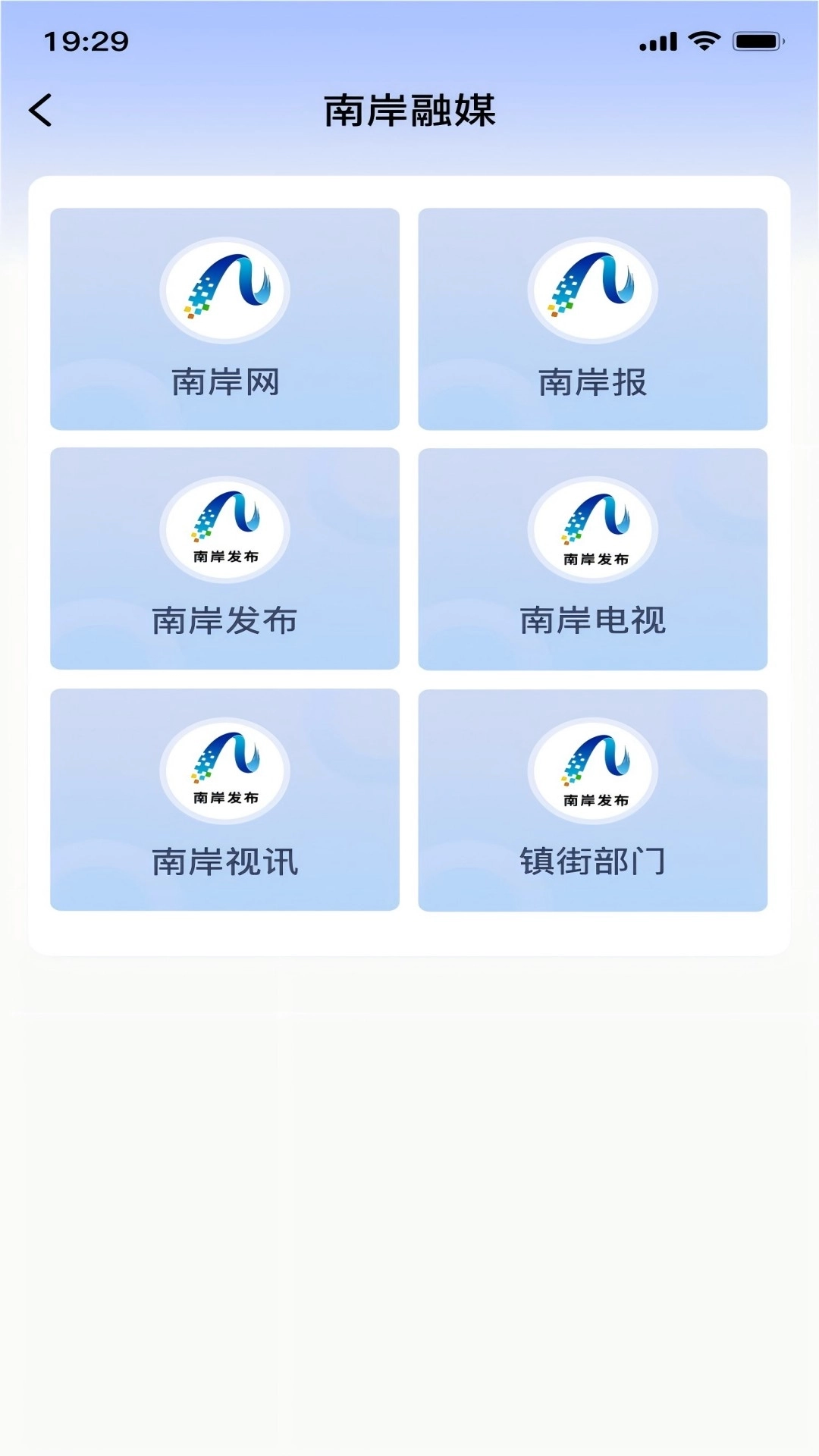819x1456 pixels.
Task: Tap the back arrow to go back
Action: pos(41,110)
